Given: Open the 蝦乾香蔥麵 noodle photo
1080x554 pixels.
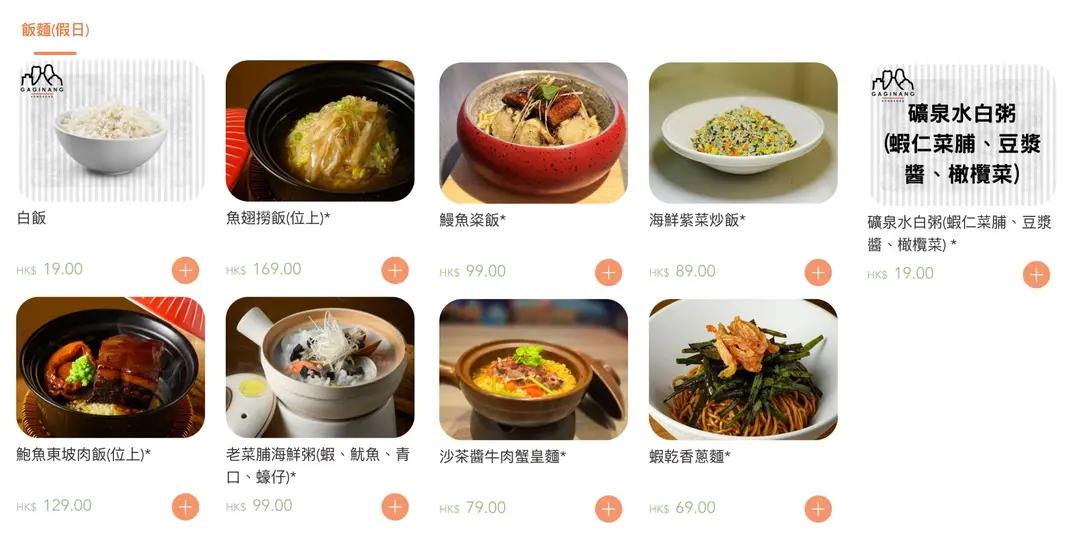Looking at the screenshot, I should (743, 369).
